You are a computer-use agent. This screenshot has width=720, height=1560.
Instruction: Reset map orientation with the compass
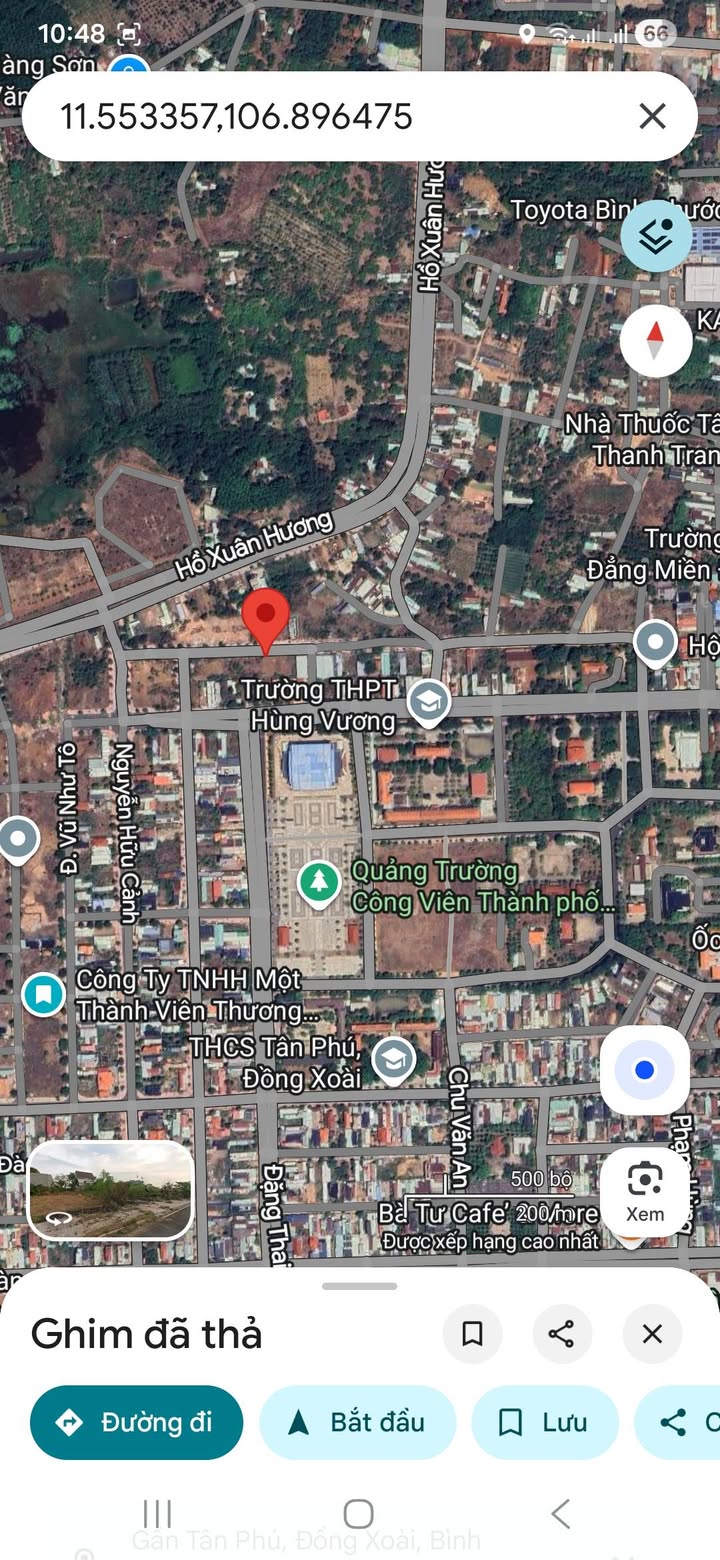click(x=656, y=341)
